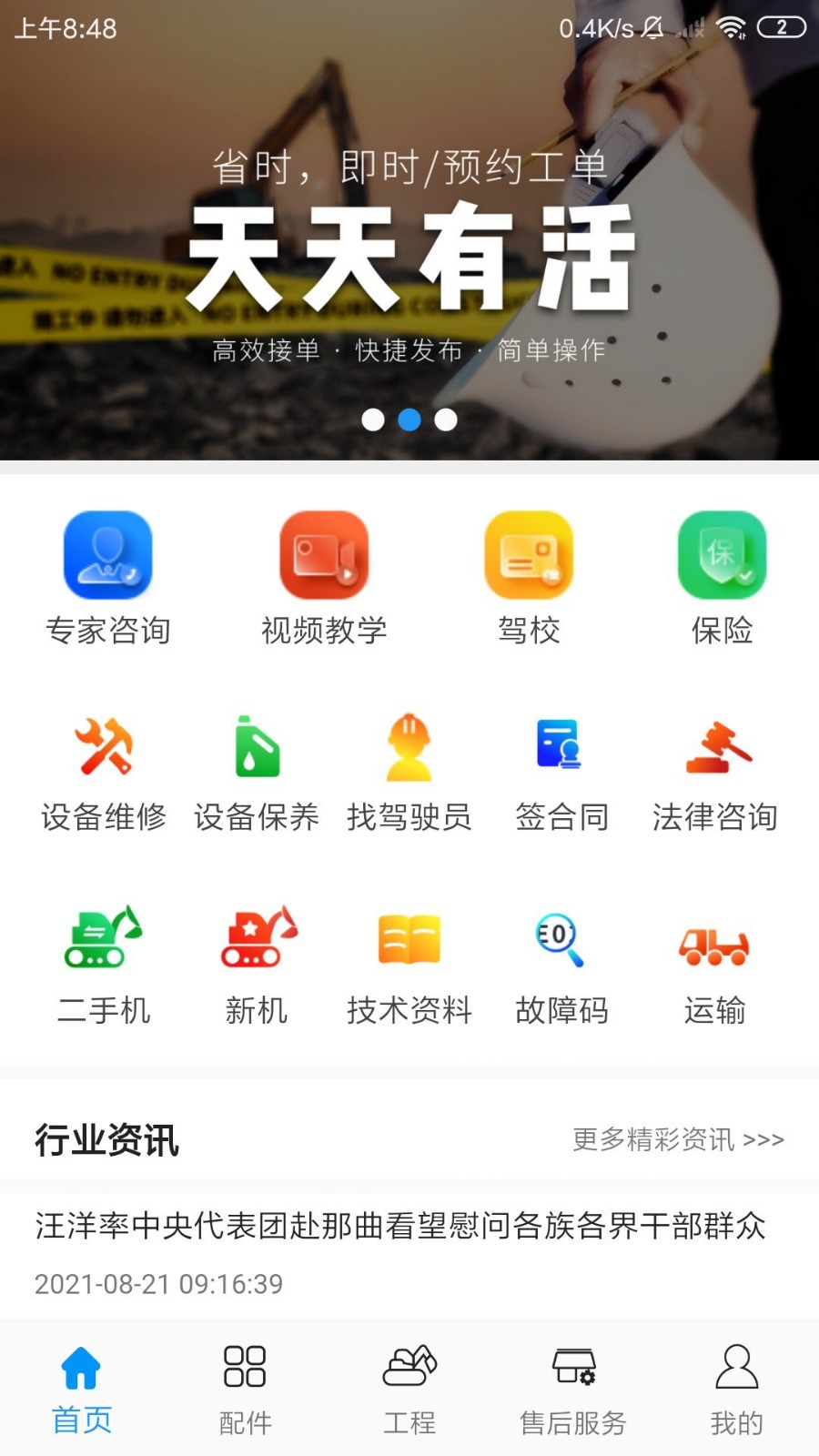Read the 汪洋率中央代表团 news article
819x1456 pixels.
pyautogui.click(x=400, y=1226)
